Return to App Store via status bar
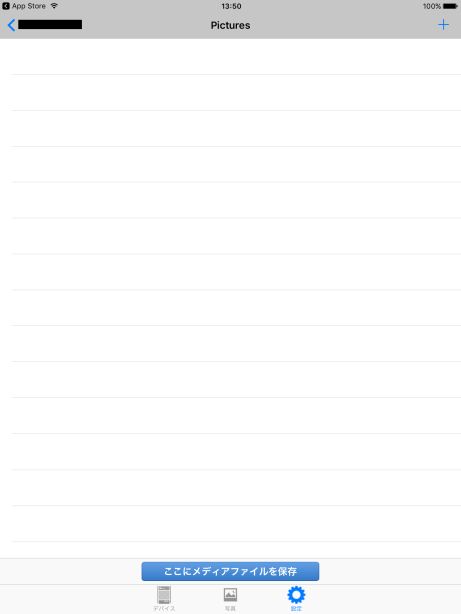 [x=24, y=6]
